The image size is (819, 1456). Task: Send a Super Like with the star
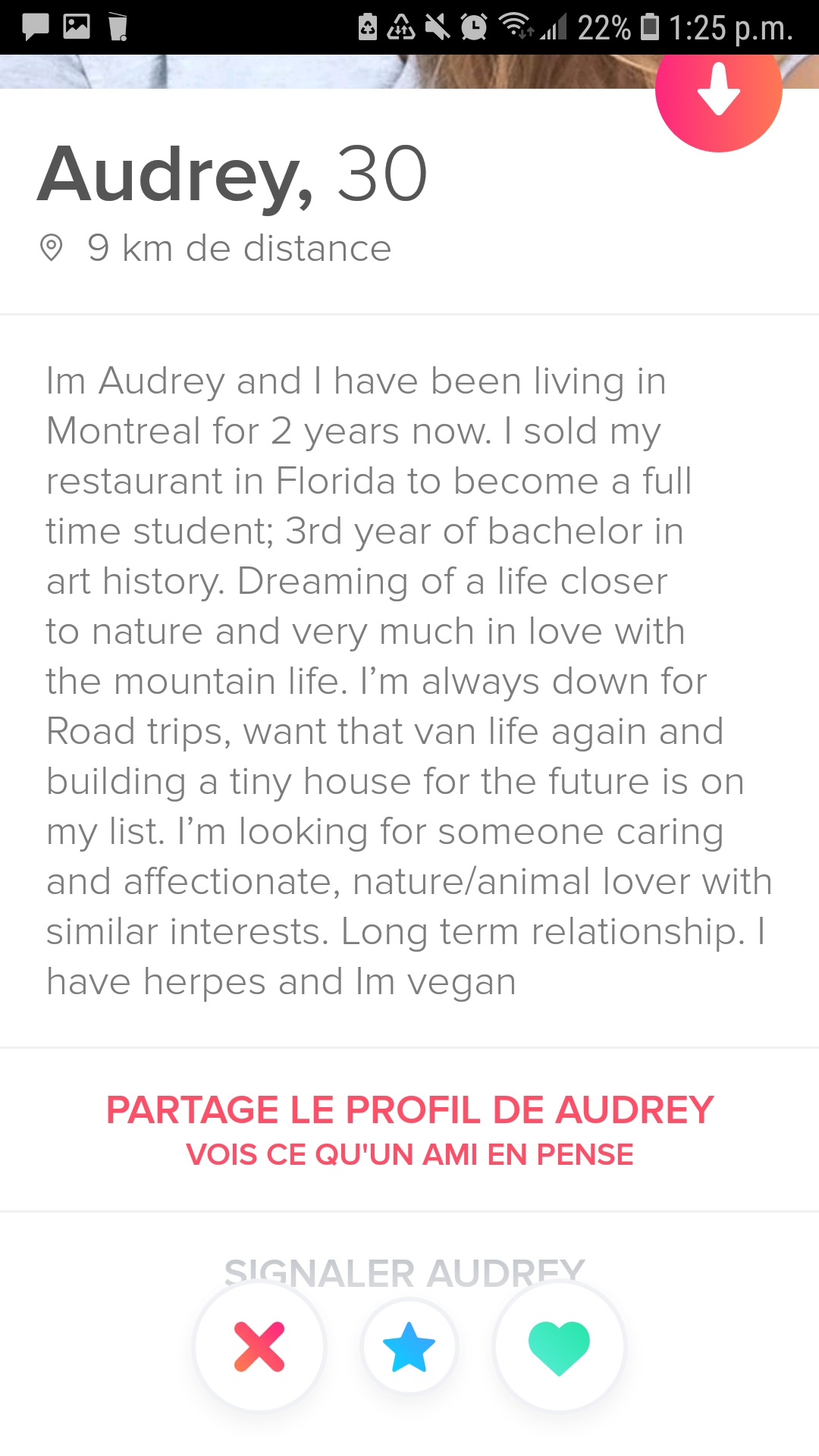click(409, 1346)
